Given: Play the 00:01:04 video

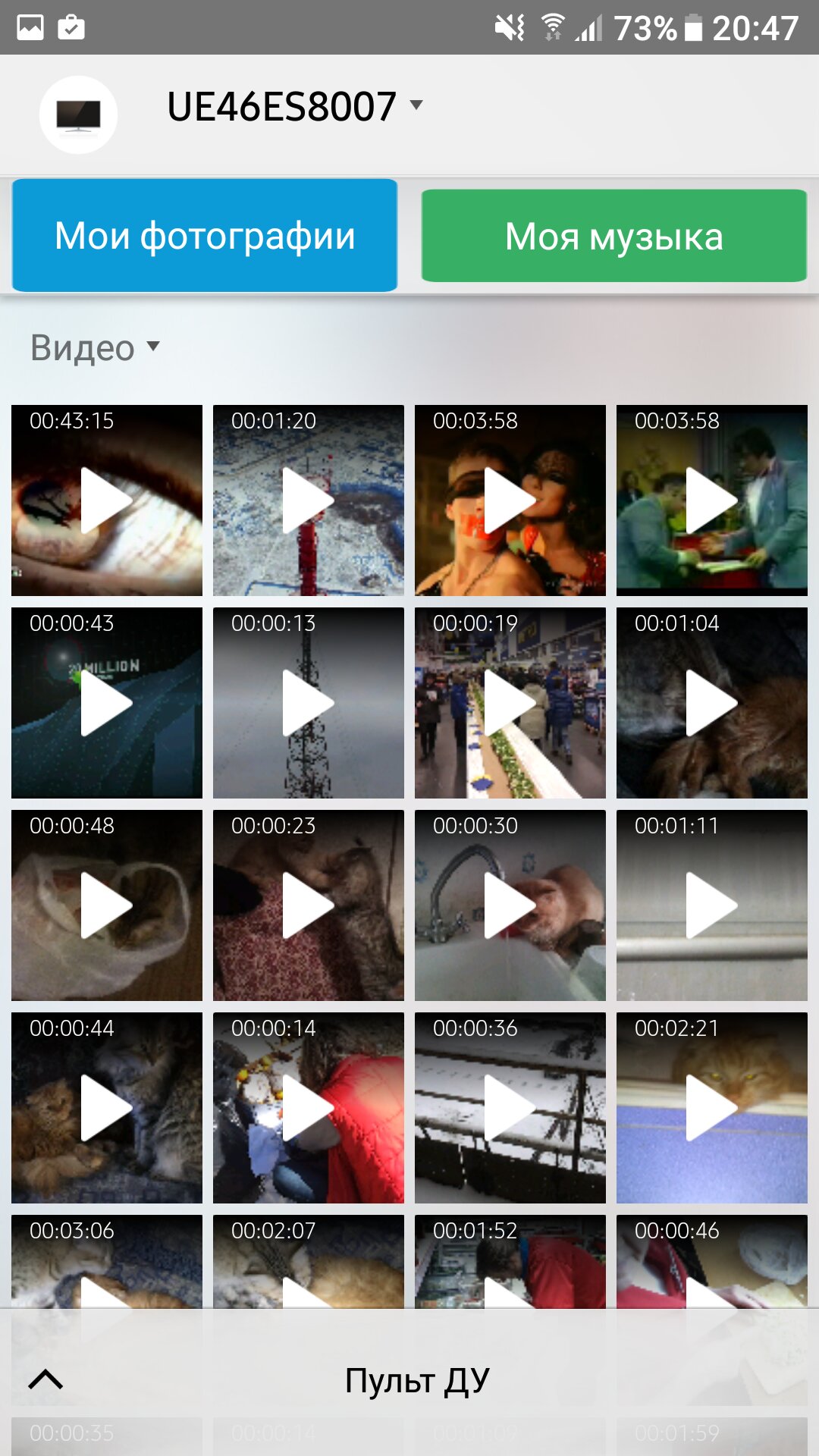Looking at the screenshot, I should pos(712,703).
